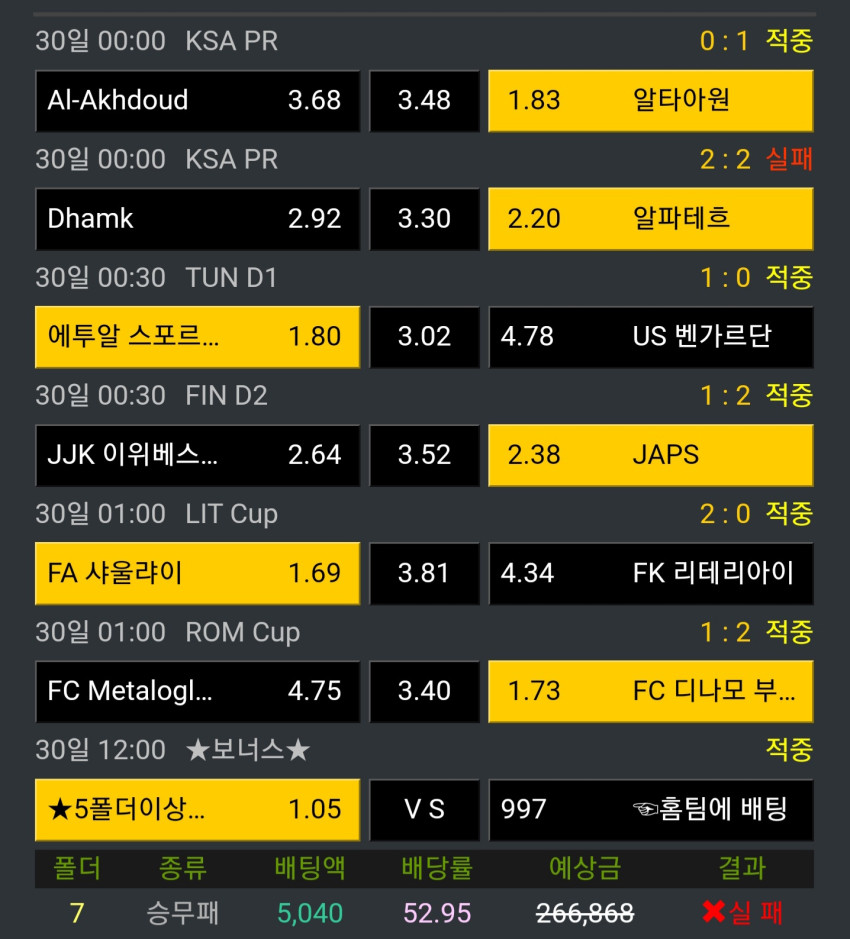Tap the 3.30 draw odds for Dhamk match
Image resolution: width=850 pixels, height=939 pixels.
click(x=424, y=219)
